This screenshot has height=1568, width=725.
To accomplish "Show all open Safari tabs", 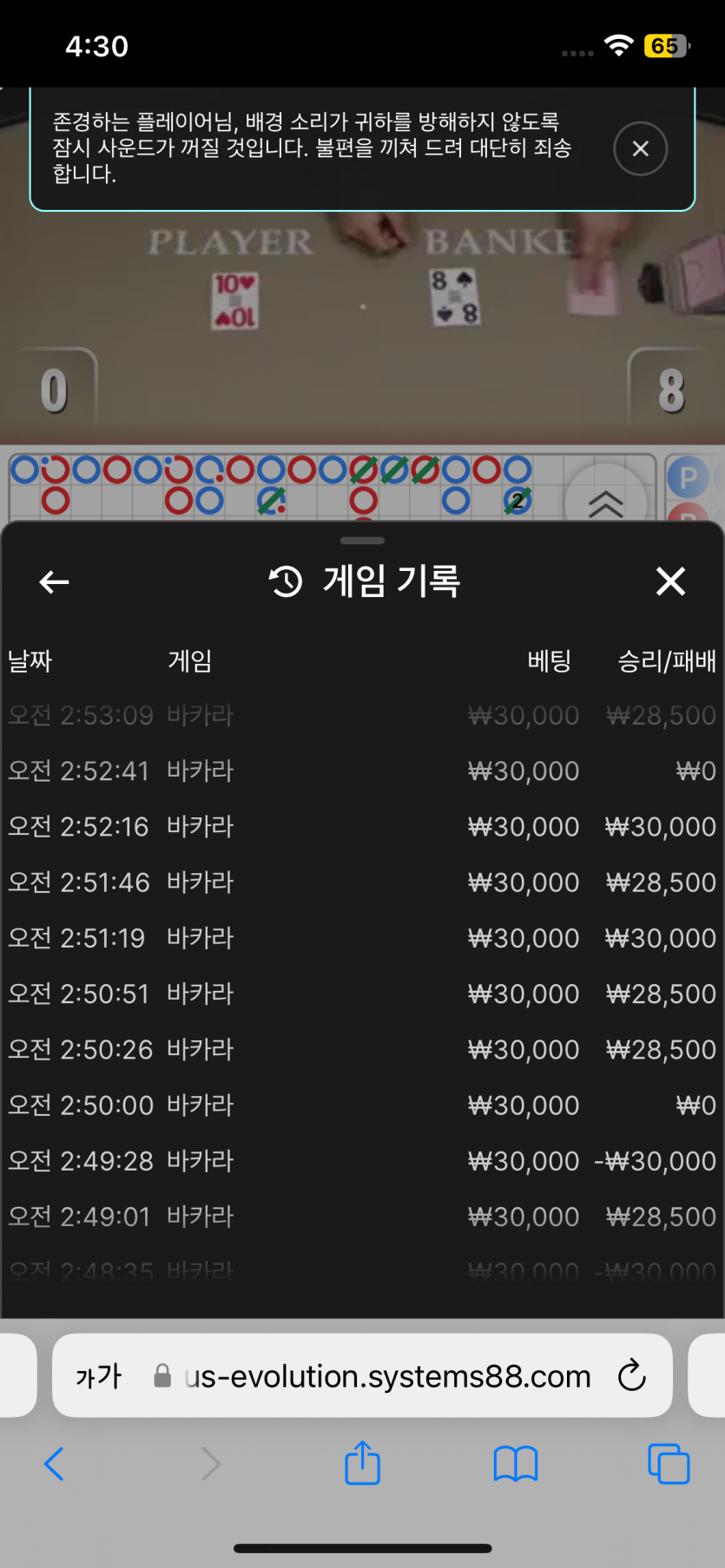I will 669,1464.
